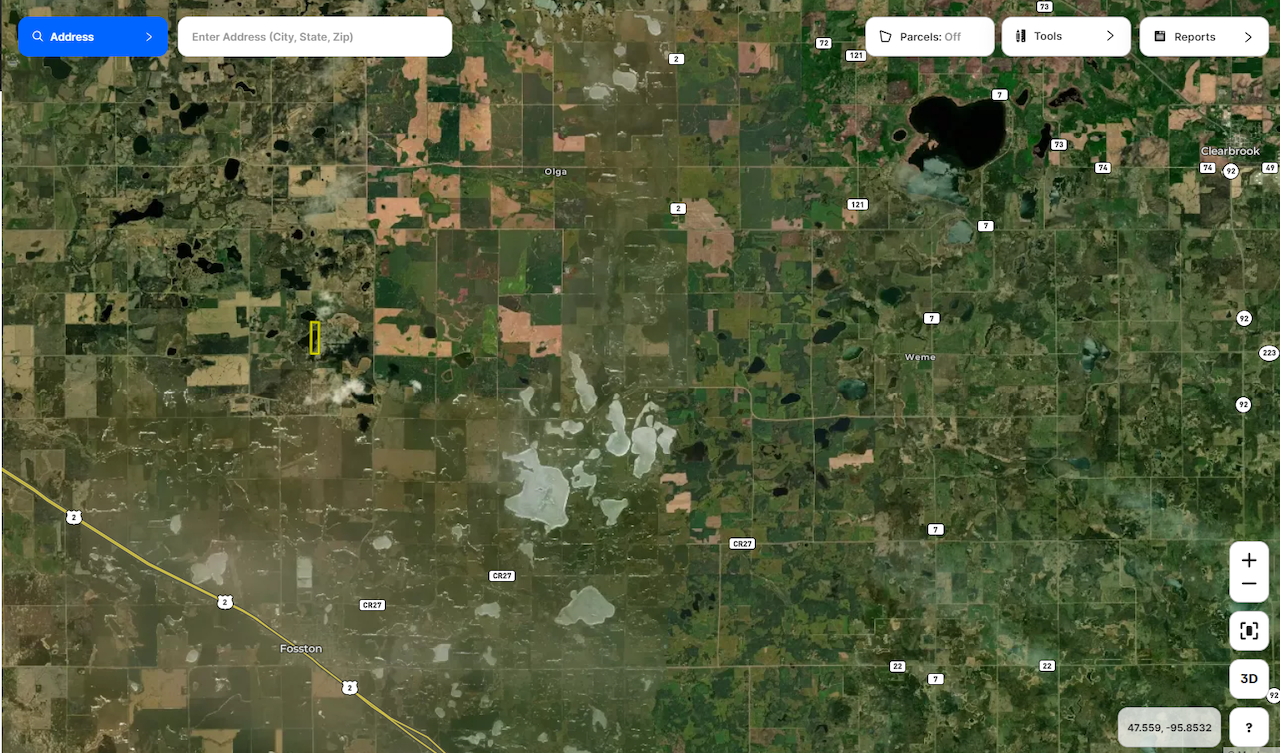Toggle the Parcels layer on
1280x753 pixels.
coord(929,37)
